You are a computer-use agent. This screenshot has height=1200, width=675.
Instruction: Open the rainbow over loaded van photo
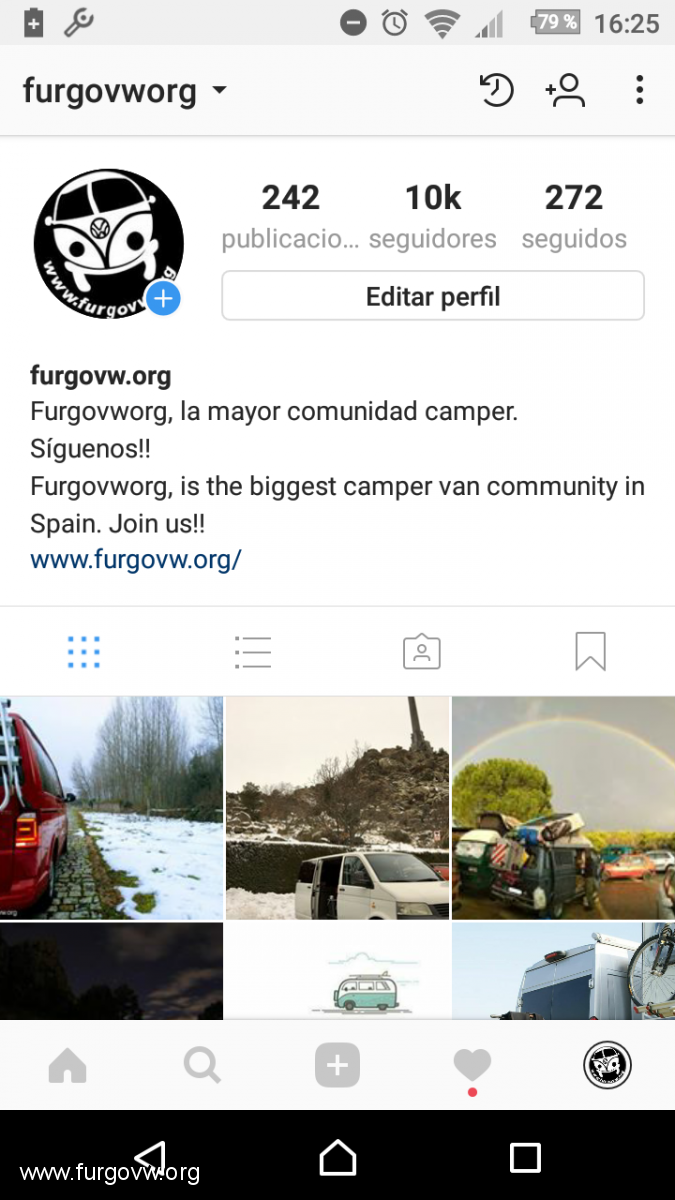(x=563, y=808)
